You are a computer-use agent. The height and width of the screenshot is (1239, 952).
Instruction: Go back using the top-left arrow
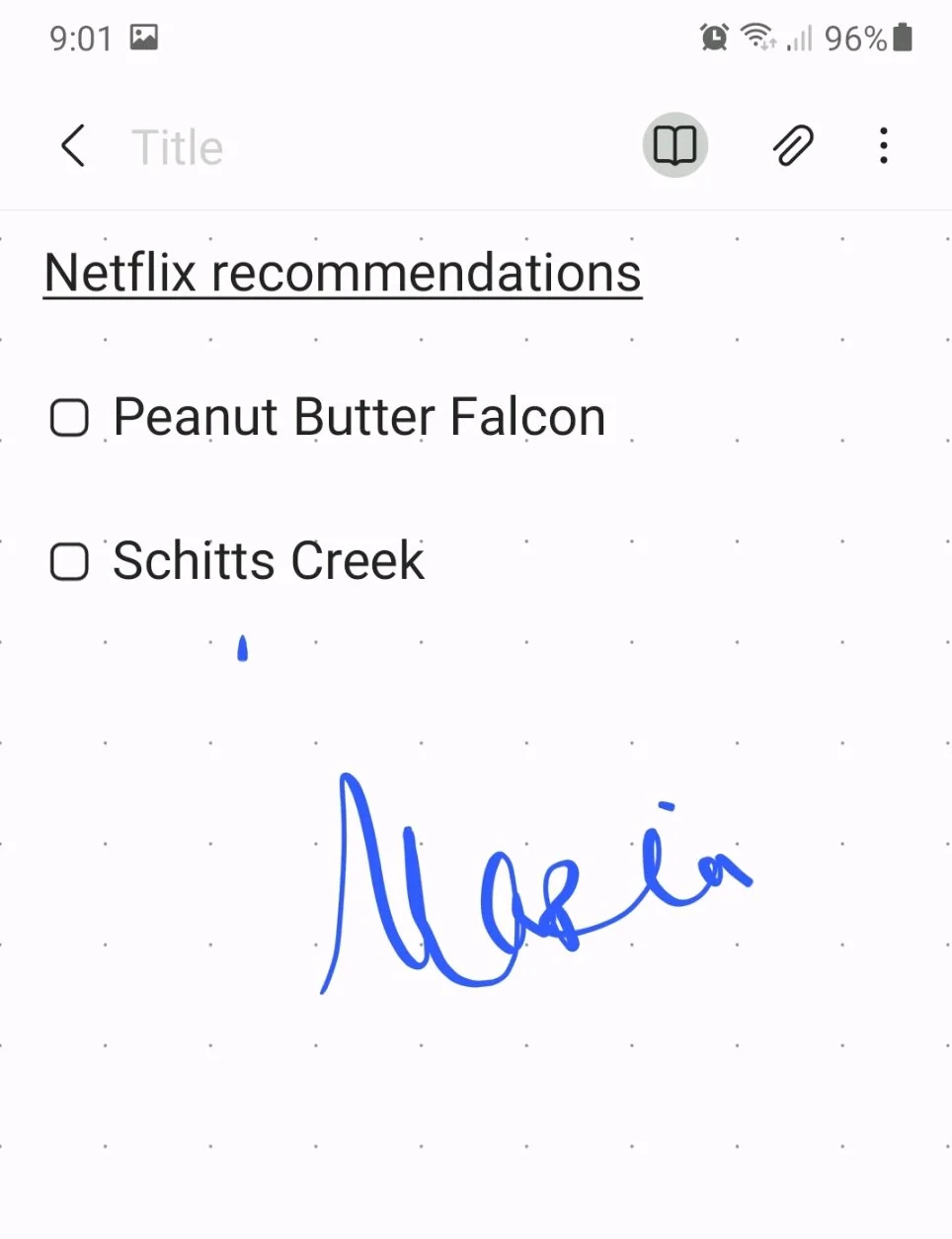73,146
